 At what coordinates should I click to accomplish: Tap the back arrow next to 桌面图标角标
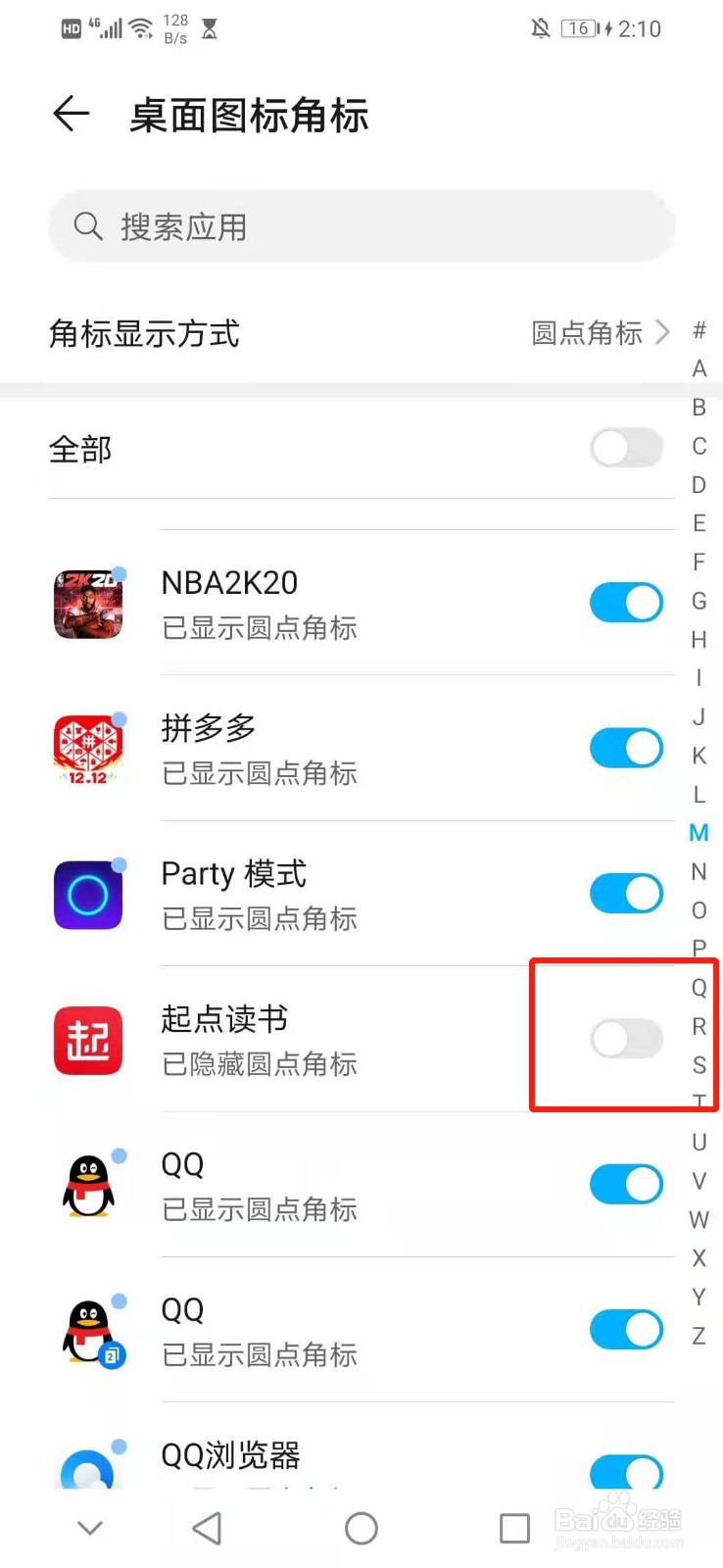click(x=69, y=113)
